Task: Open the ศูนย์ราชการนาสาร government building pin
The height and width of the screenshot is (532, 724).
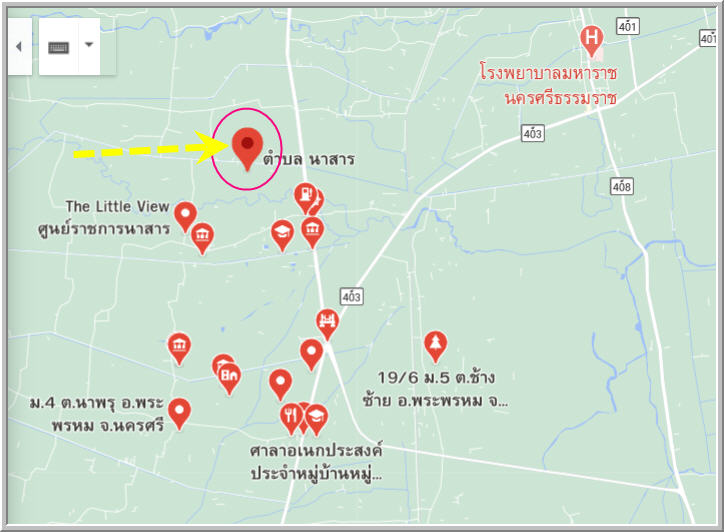Action: click(x=203, y=236)
